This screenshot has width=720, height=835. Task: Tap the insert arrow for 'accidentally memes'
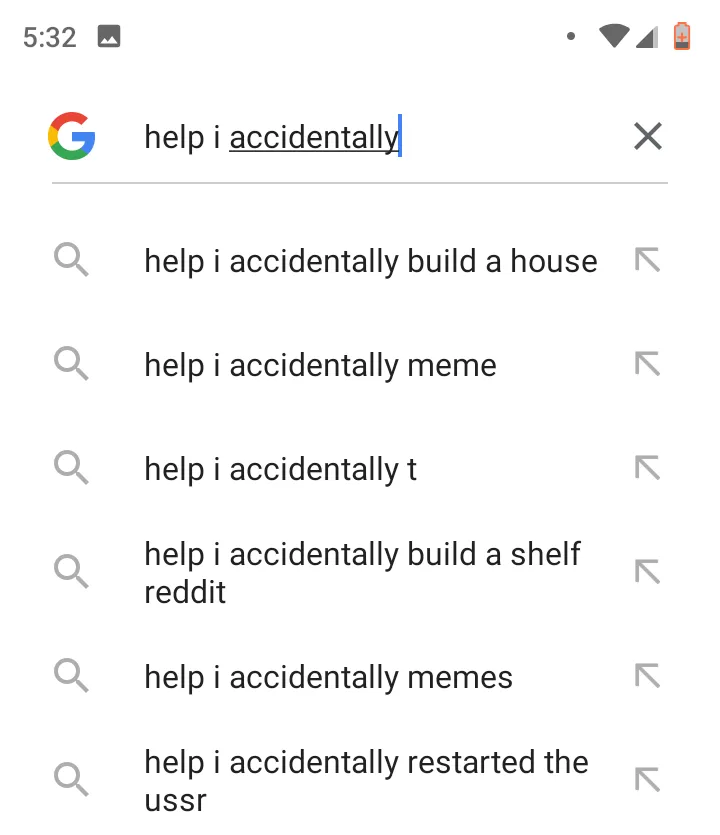click(648, 675)
